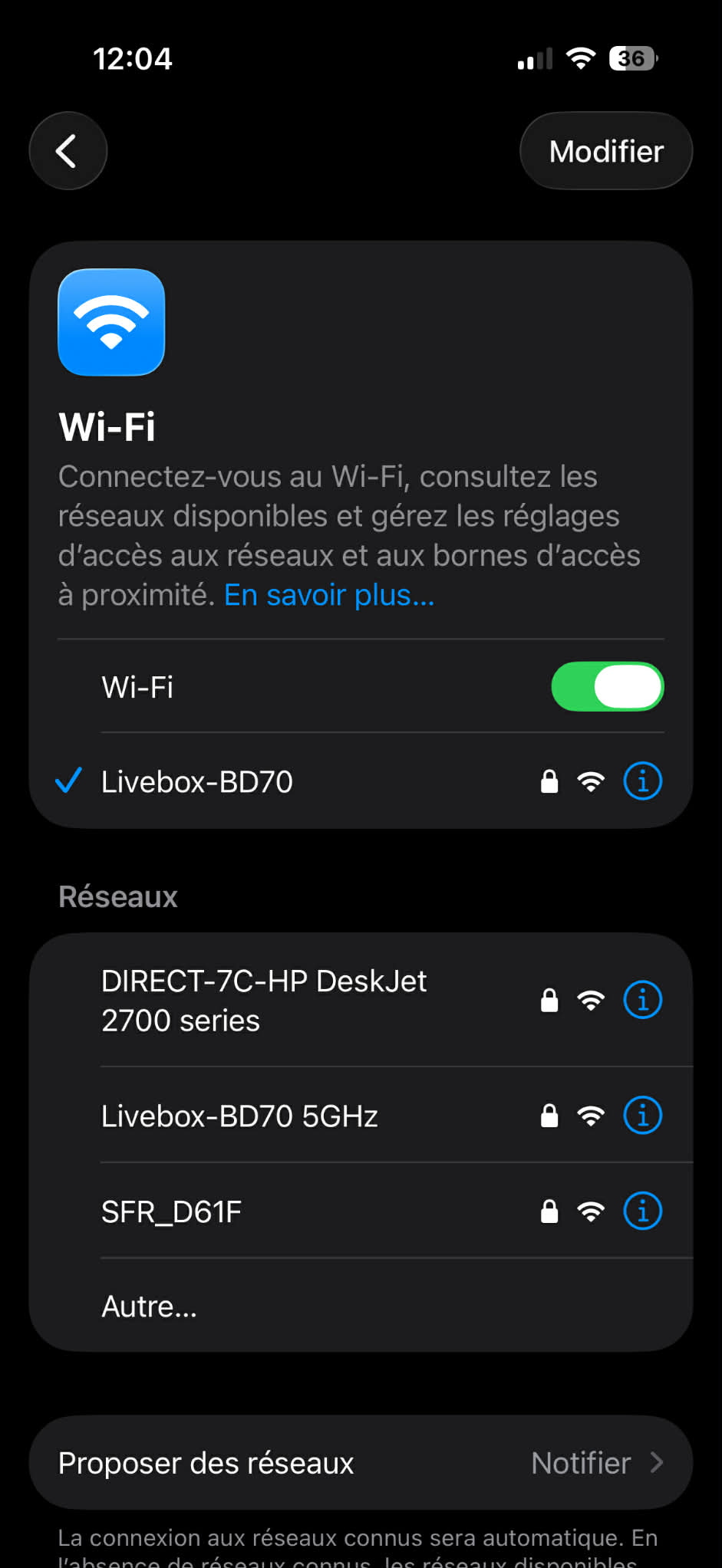Connect to Livebox-BD70 5GHz
The image size is (722, 1568).
coord(239,1116)
